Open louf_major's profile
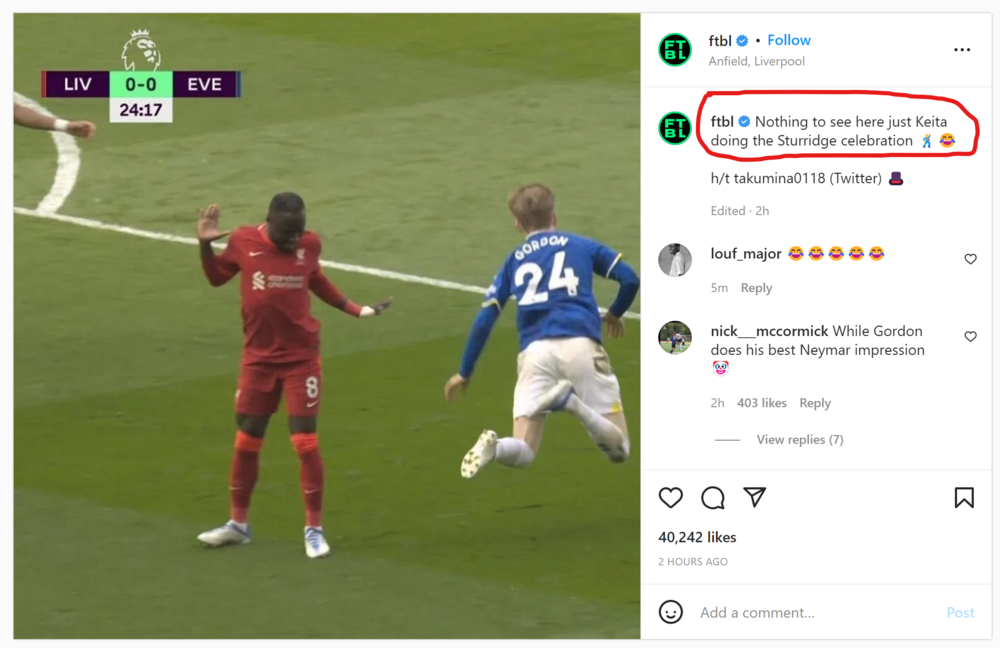 pos(746,254)
